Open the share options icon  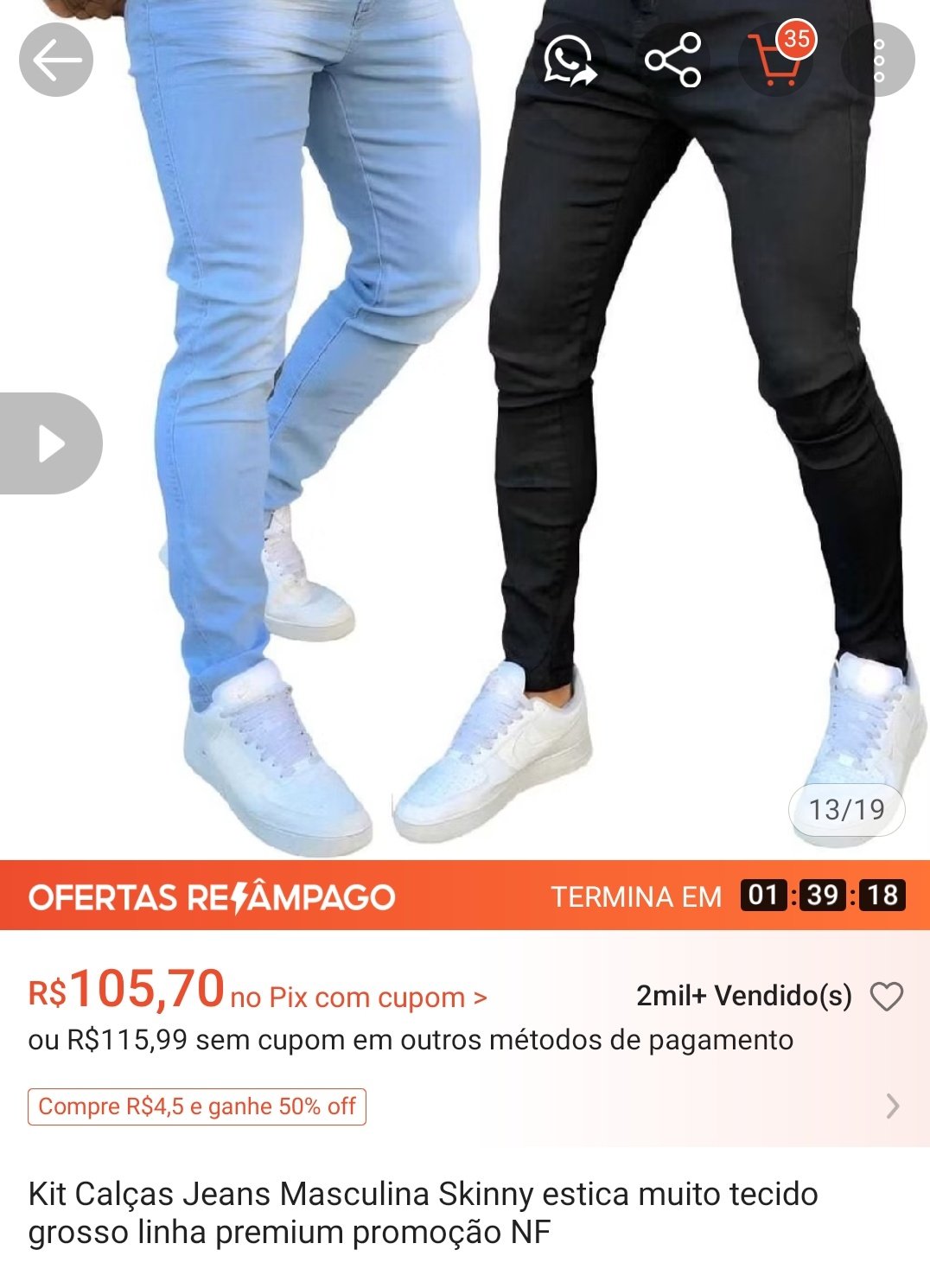[673, 61]
